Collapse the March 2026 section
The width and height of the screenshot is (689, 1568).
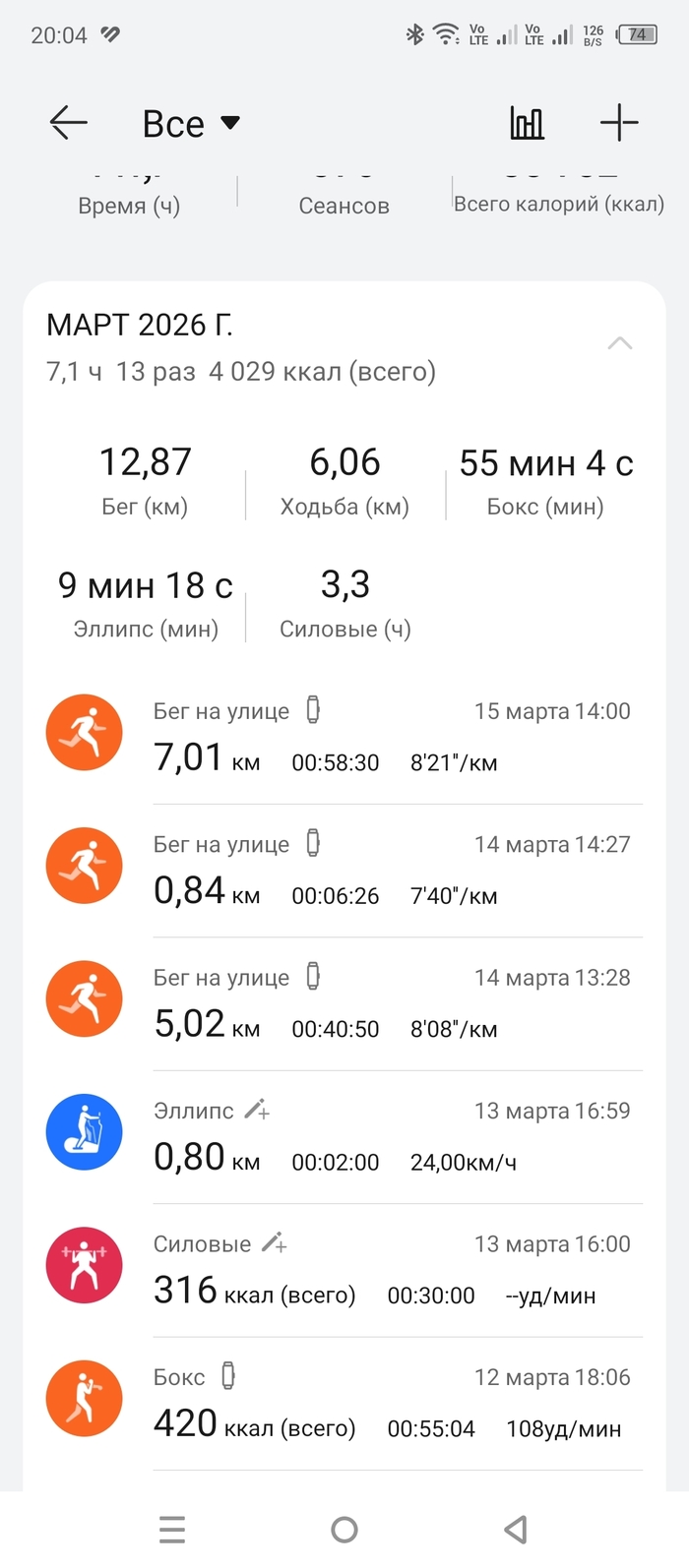click(x=620, y=343)
